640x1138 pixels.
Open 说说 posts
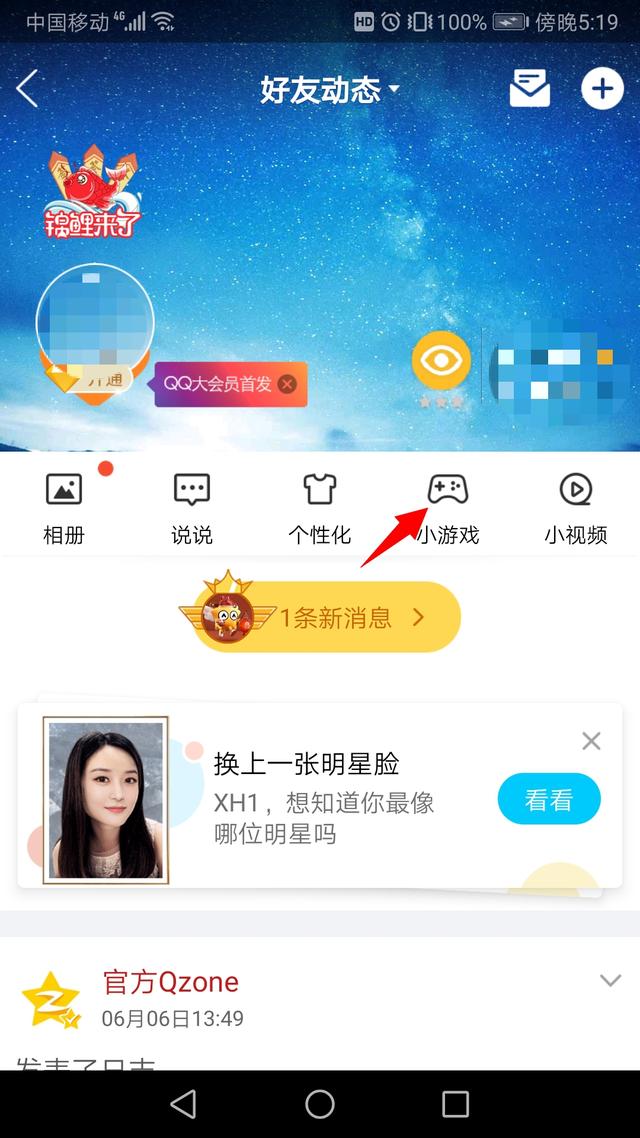coord(192,509)
